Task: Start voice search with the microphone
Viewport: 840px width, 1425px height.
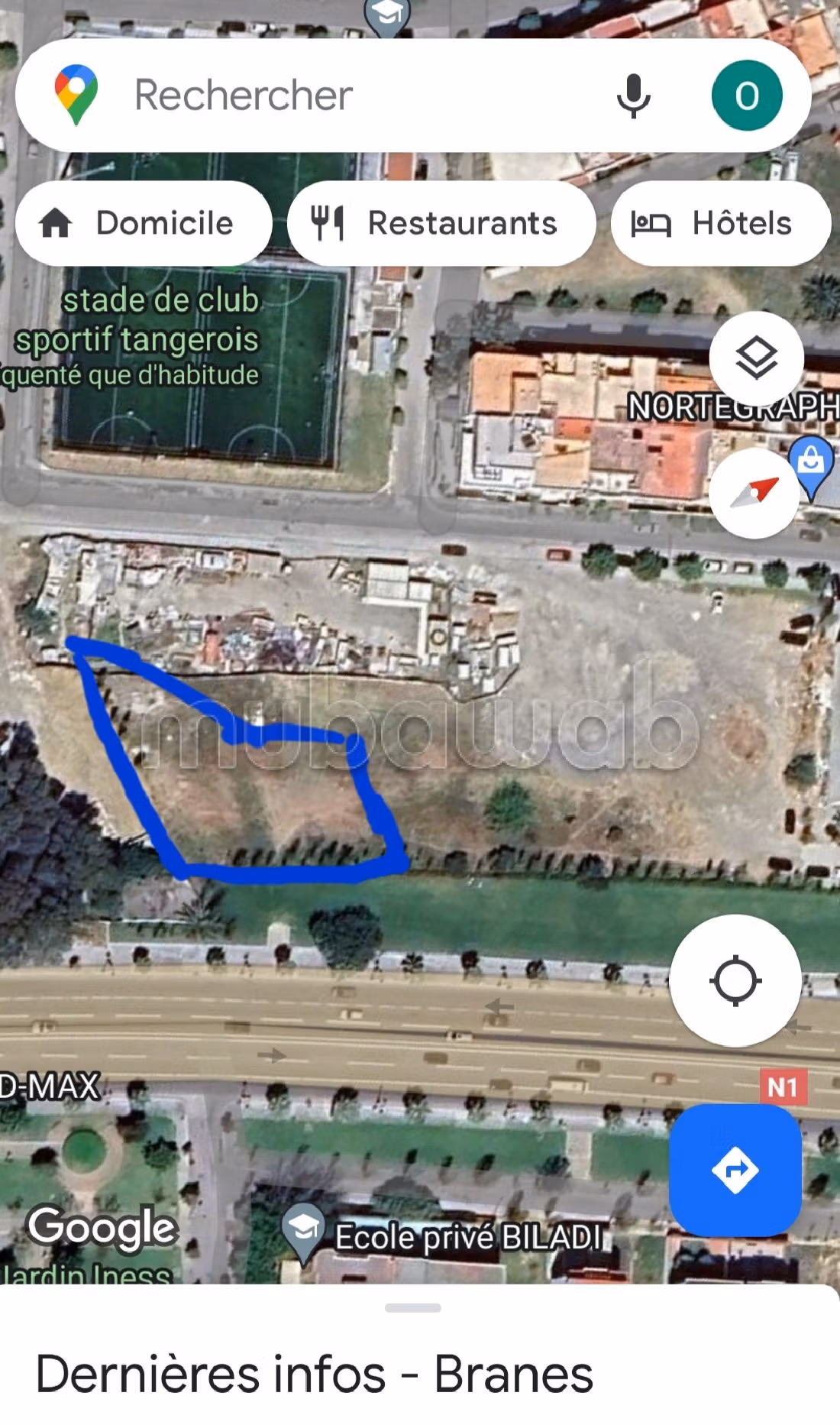Action: tap(633, 96)
